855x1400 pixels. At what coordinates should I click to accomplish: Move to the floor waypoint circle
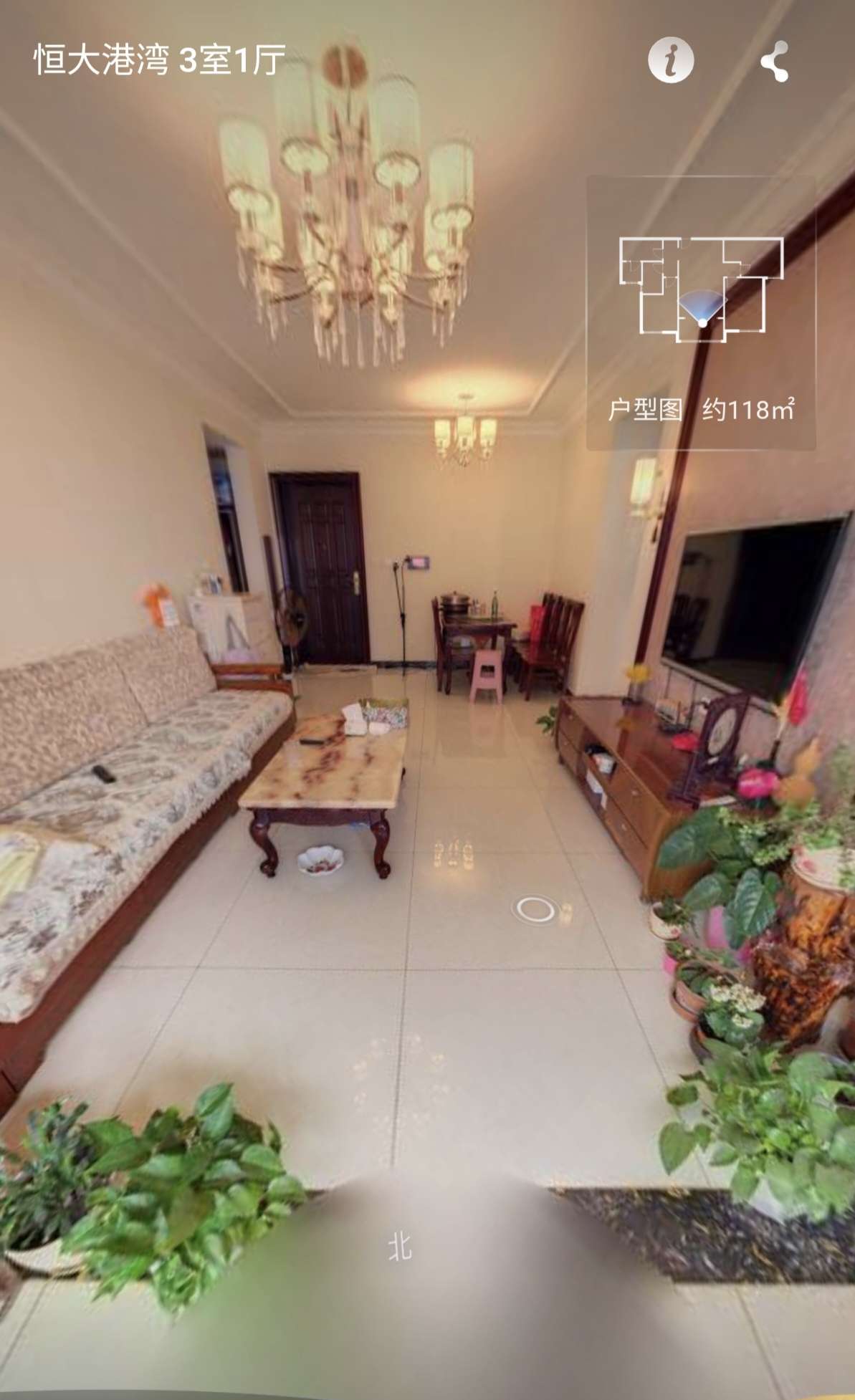pyautogui.click(x=535, y=909)
